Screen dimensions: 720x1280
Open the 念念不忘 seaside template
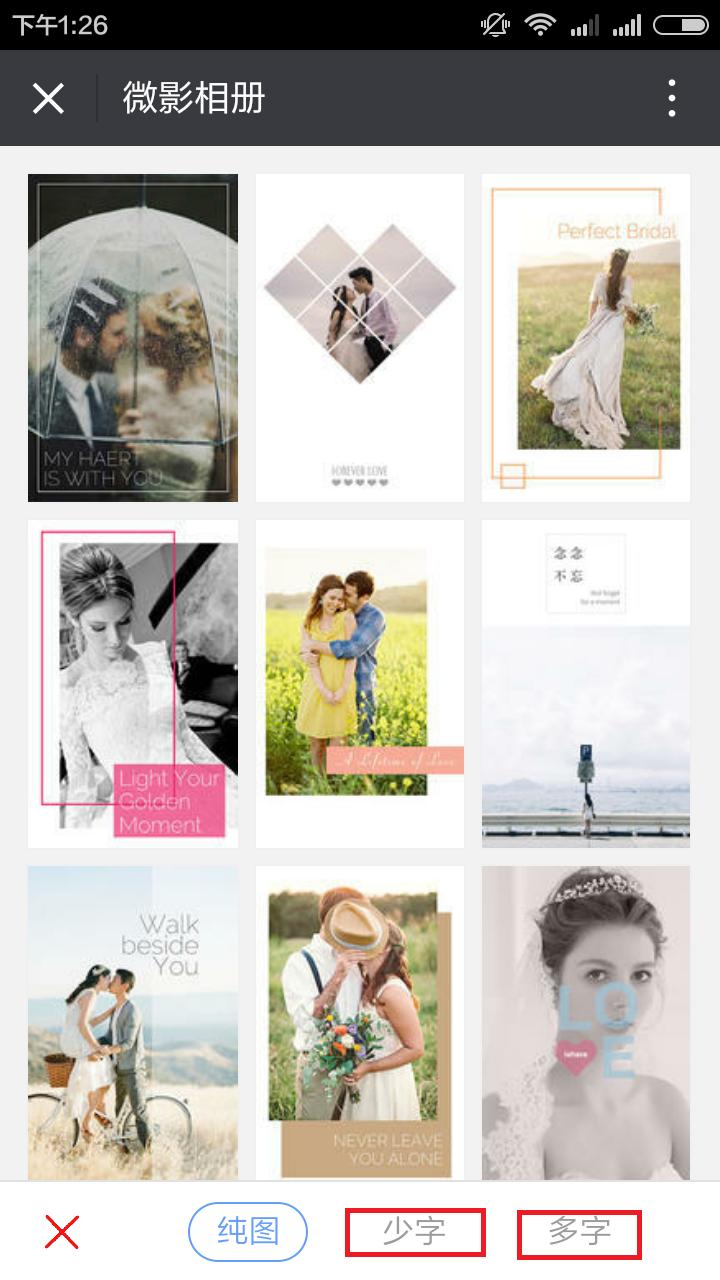click(x=586, y=683)
